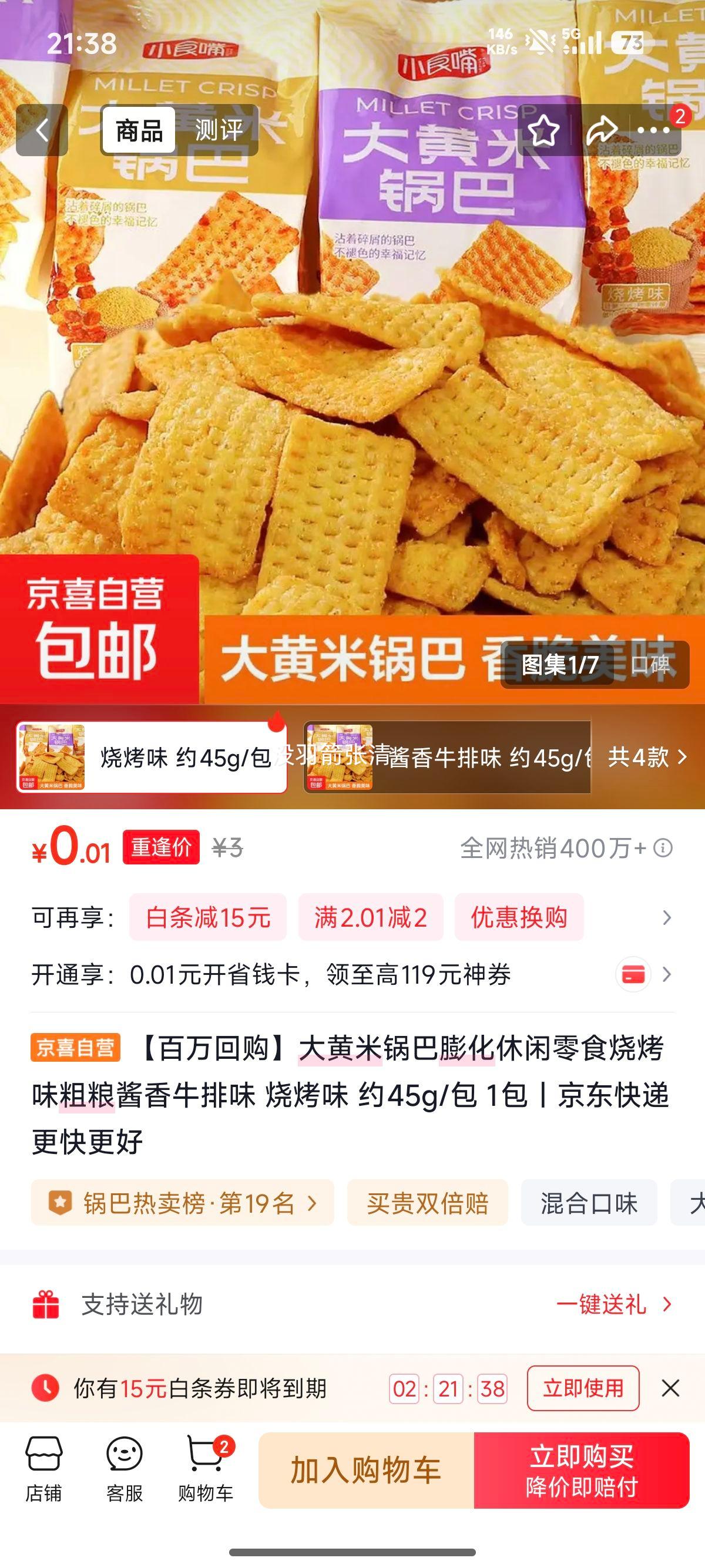The image size is (705, 1568).
Task: Open the three-dot overflow menu
Action: coord(653,130)
